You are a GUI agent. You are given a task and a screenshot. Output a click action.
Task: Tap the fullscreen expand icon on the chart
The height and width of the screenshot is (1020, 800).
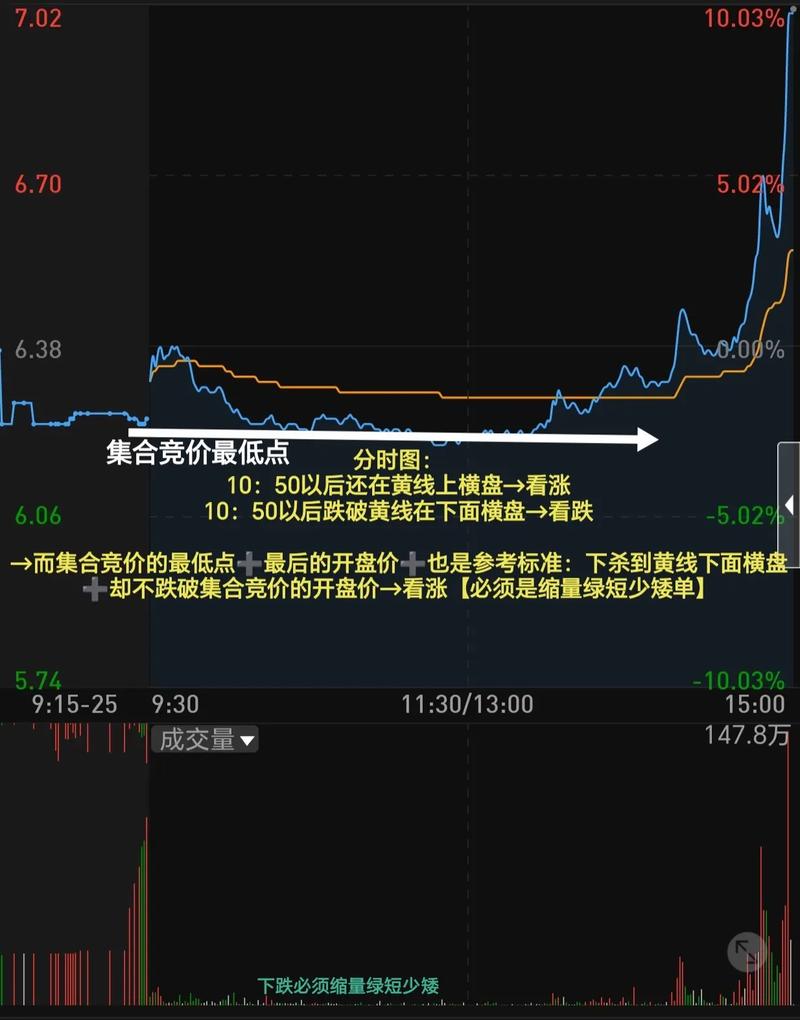(x=744, y=953)
